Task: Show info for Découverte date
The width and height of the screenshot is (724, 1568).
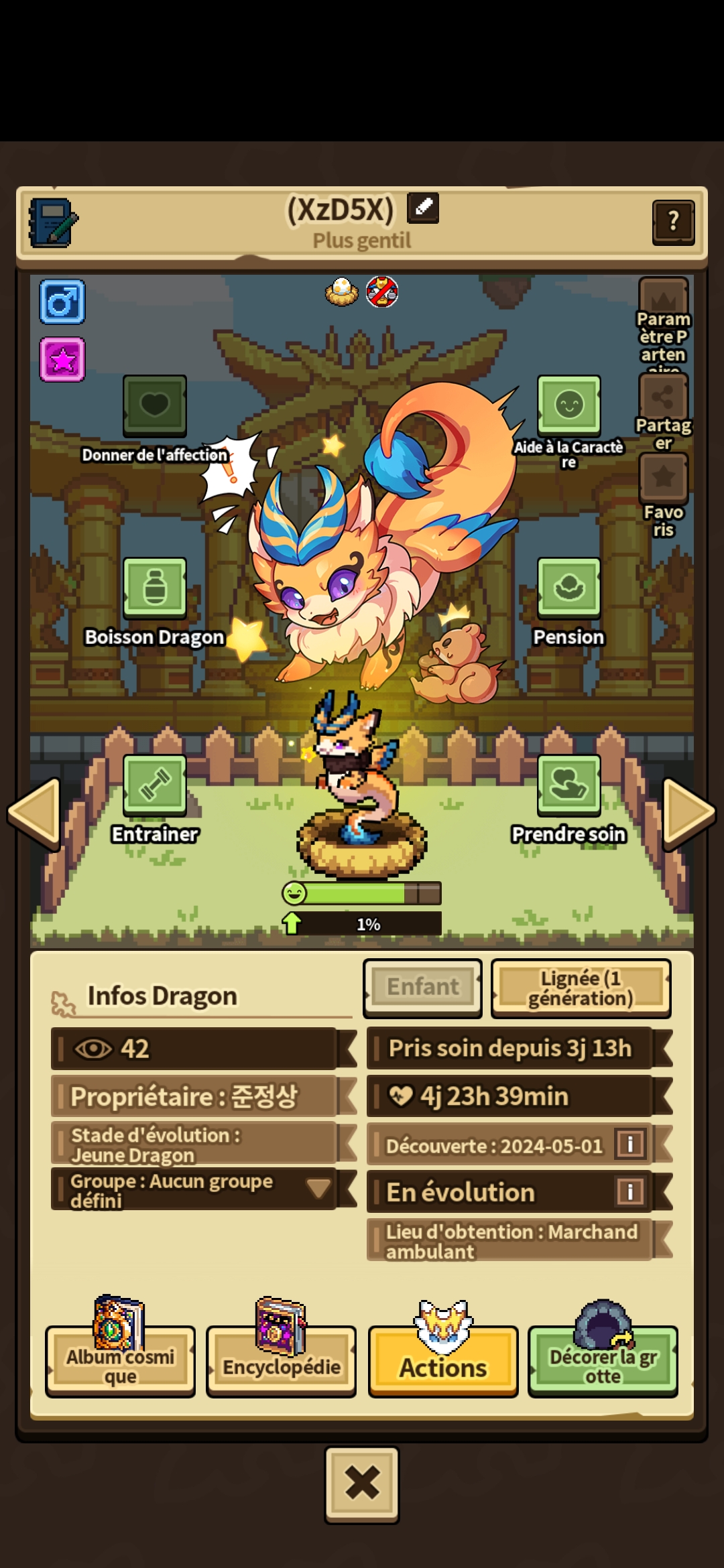Action: [630, 1144]
